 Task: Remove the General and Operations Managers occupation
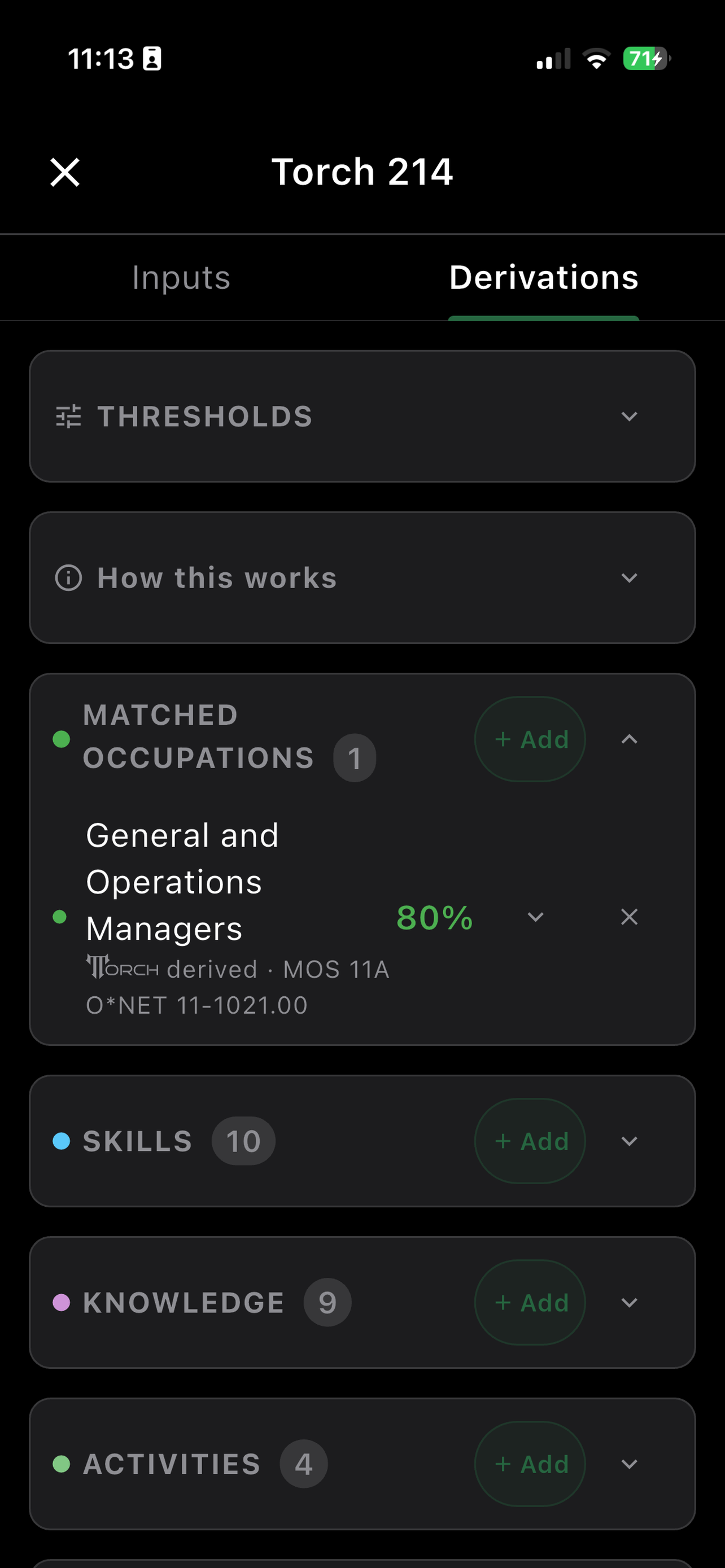point(630,917)
